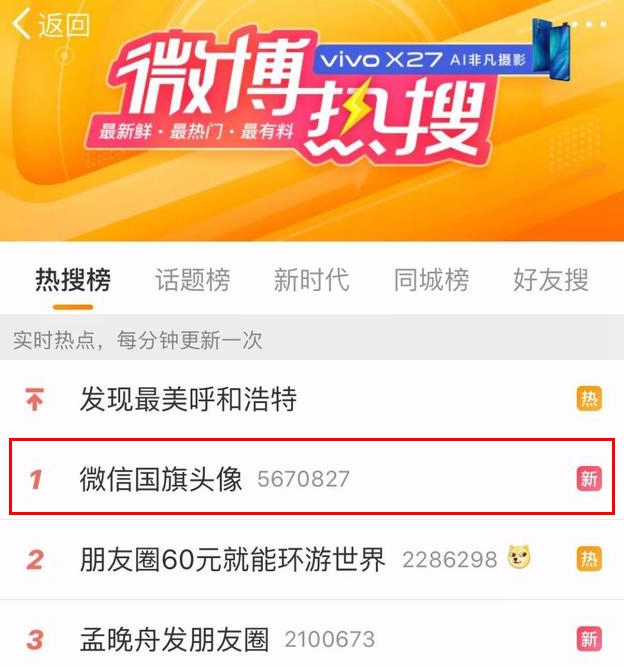Switch to the 好友搜 tab

tap(551, 280)
